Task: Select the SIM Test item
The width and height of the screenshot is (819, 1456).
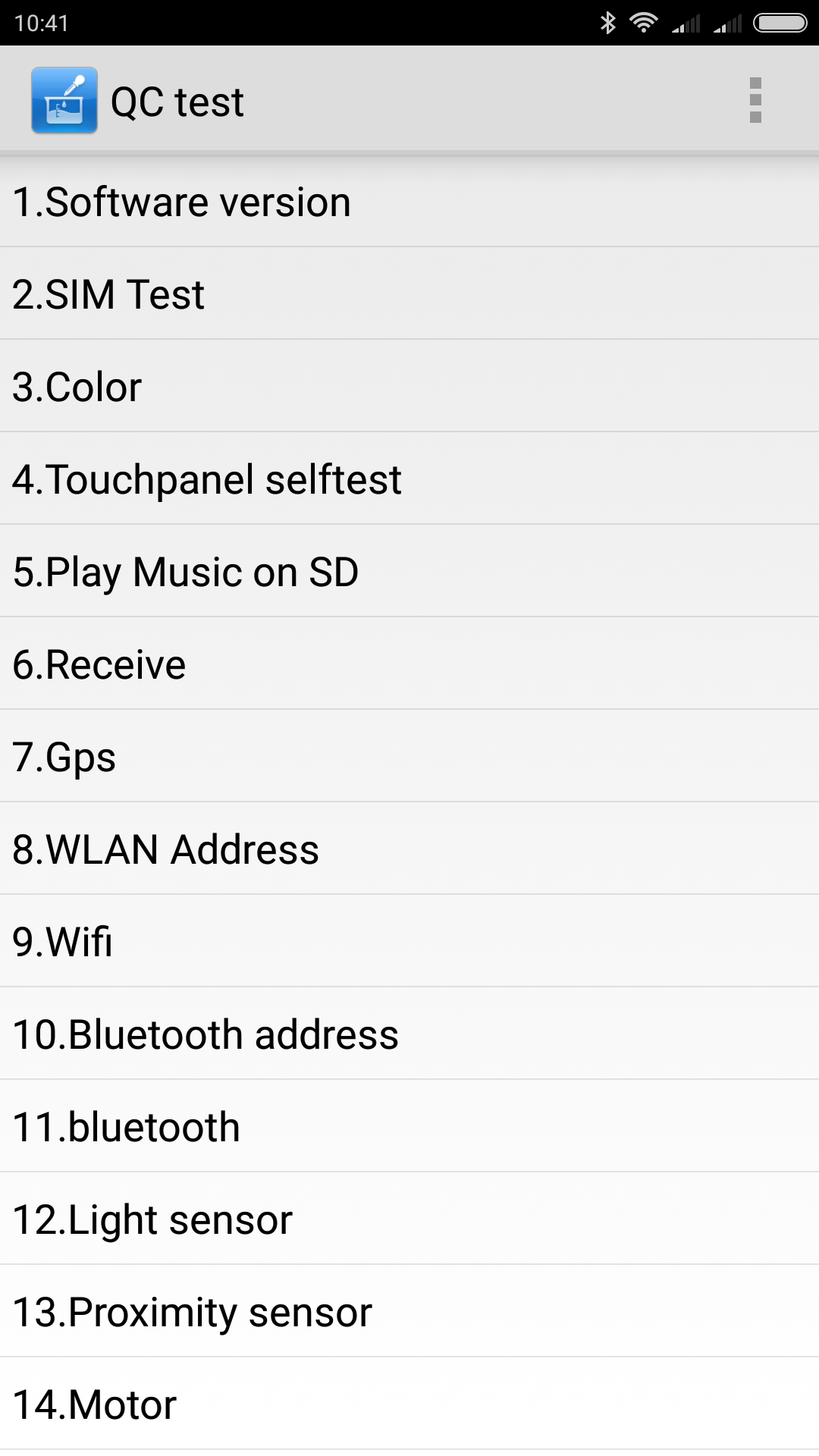Action: [409, 294]
